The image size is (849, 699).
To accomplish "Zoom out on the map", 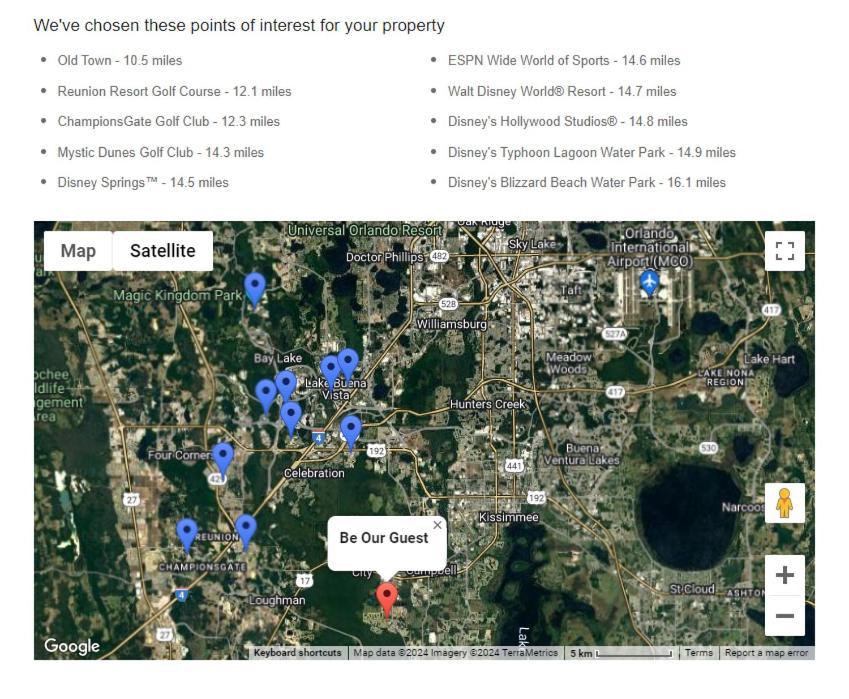I will coord(784,616).
